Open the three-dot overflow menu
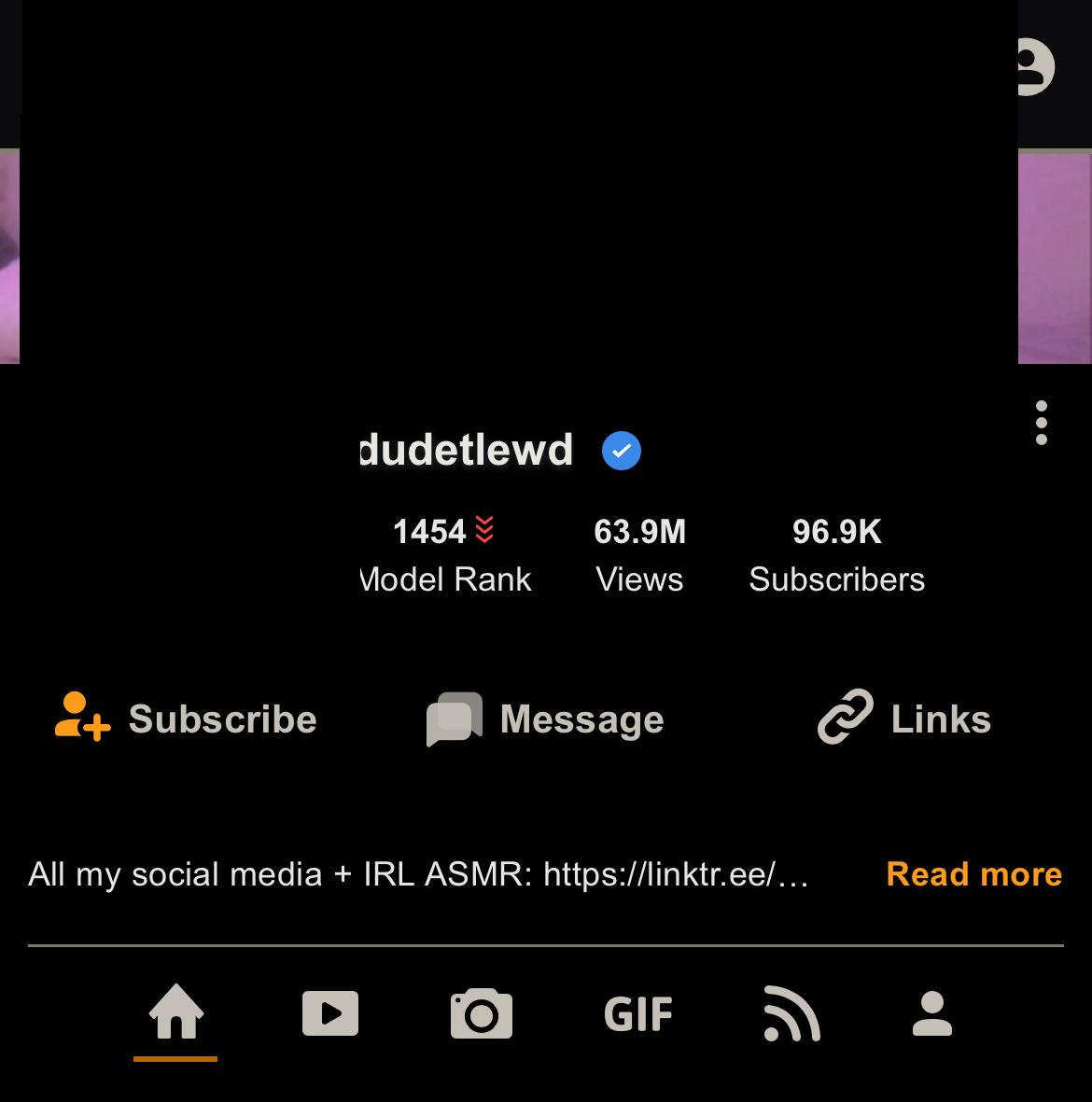This screenshot has width=1092, height=1102. [x=1041, y=423]
